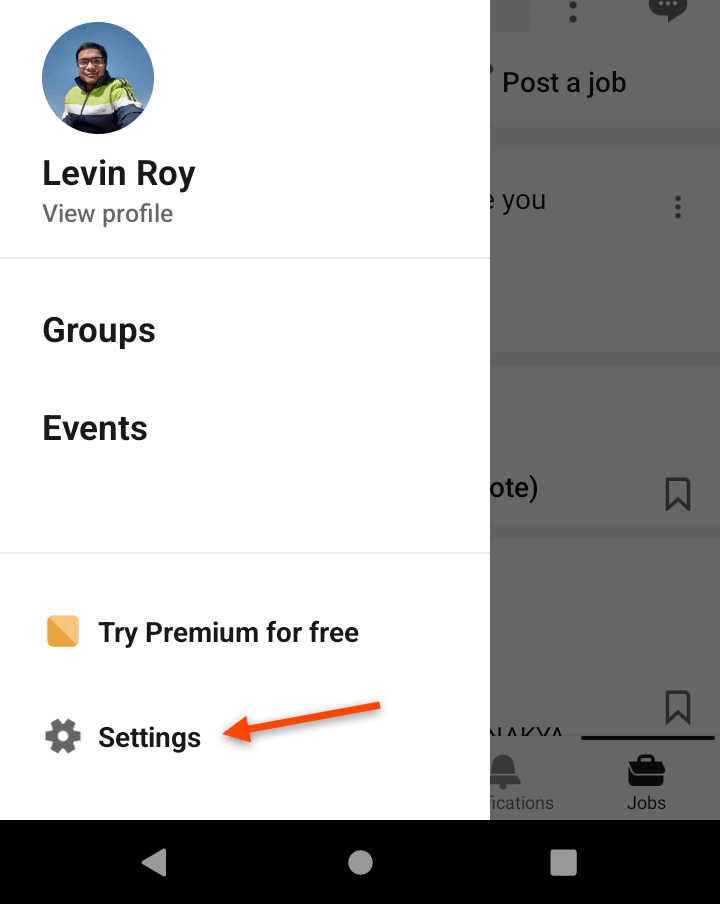Open the Messaging chat bubble icon
Screen dimensions: 720x904
point(667,12)
